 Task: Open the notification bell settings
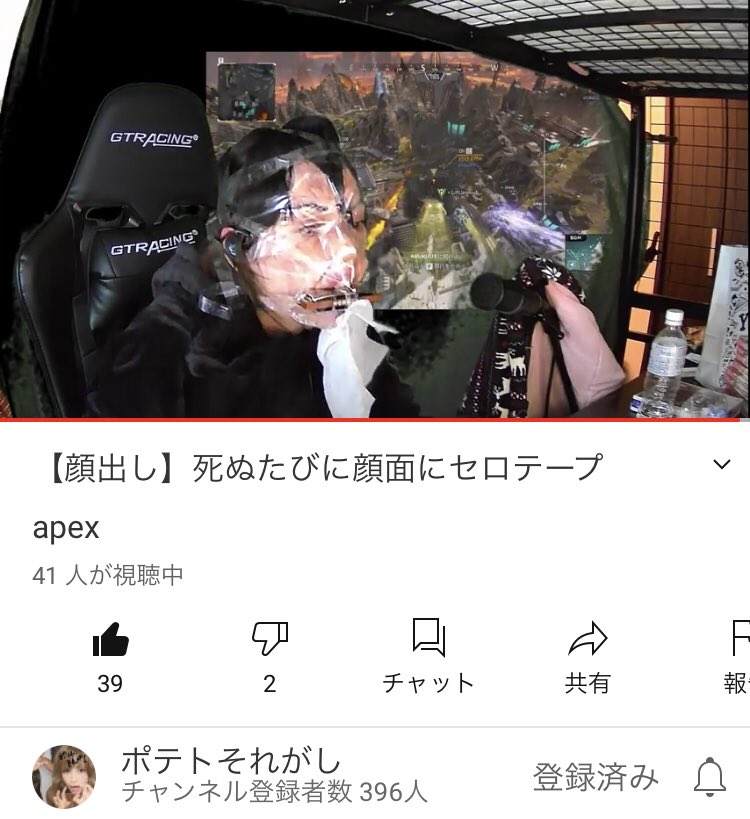tap(710, 777)
